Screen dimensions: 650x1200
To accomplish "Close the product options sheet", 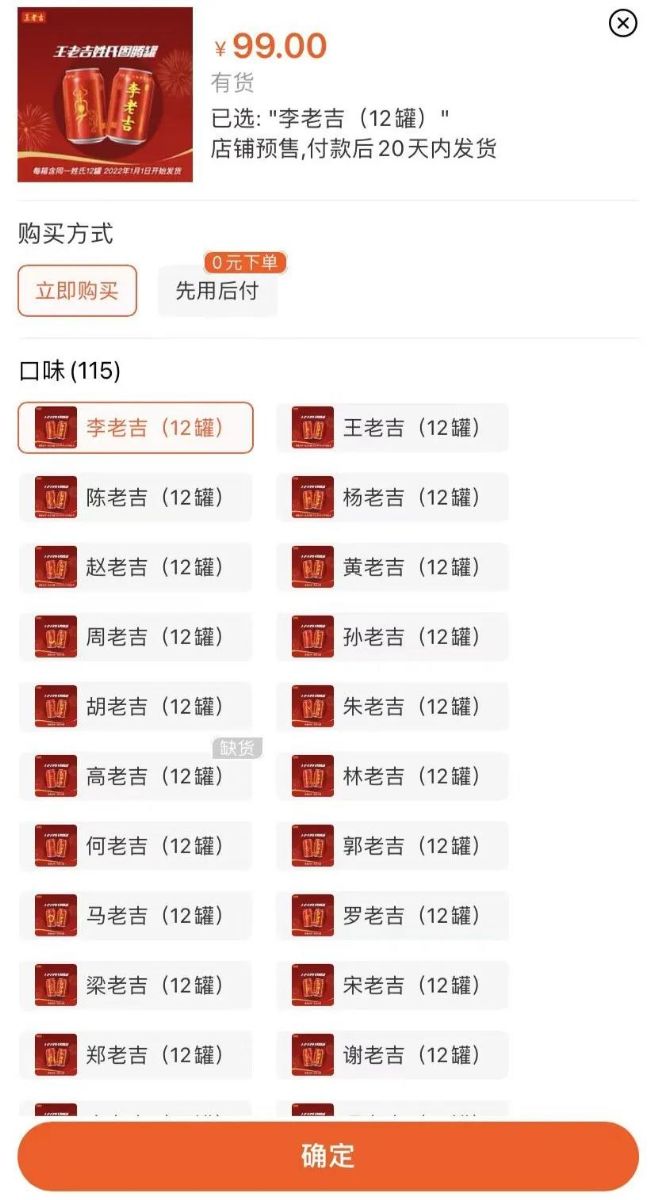I will point(623,23).
